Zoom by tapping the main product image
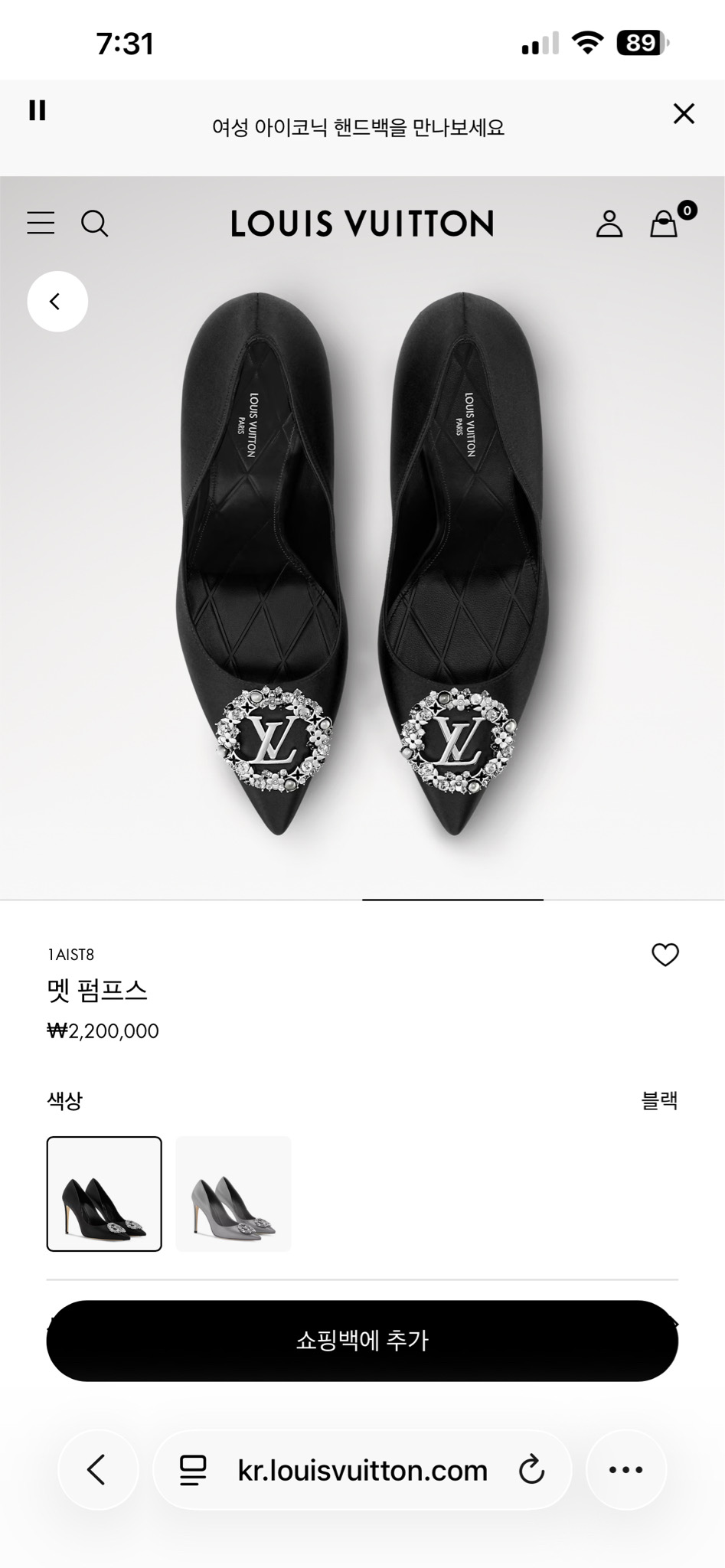 tap(362, 574)
